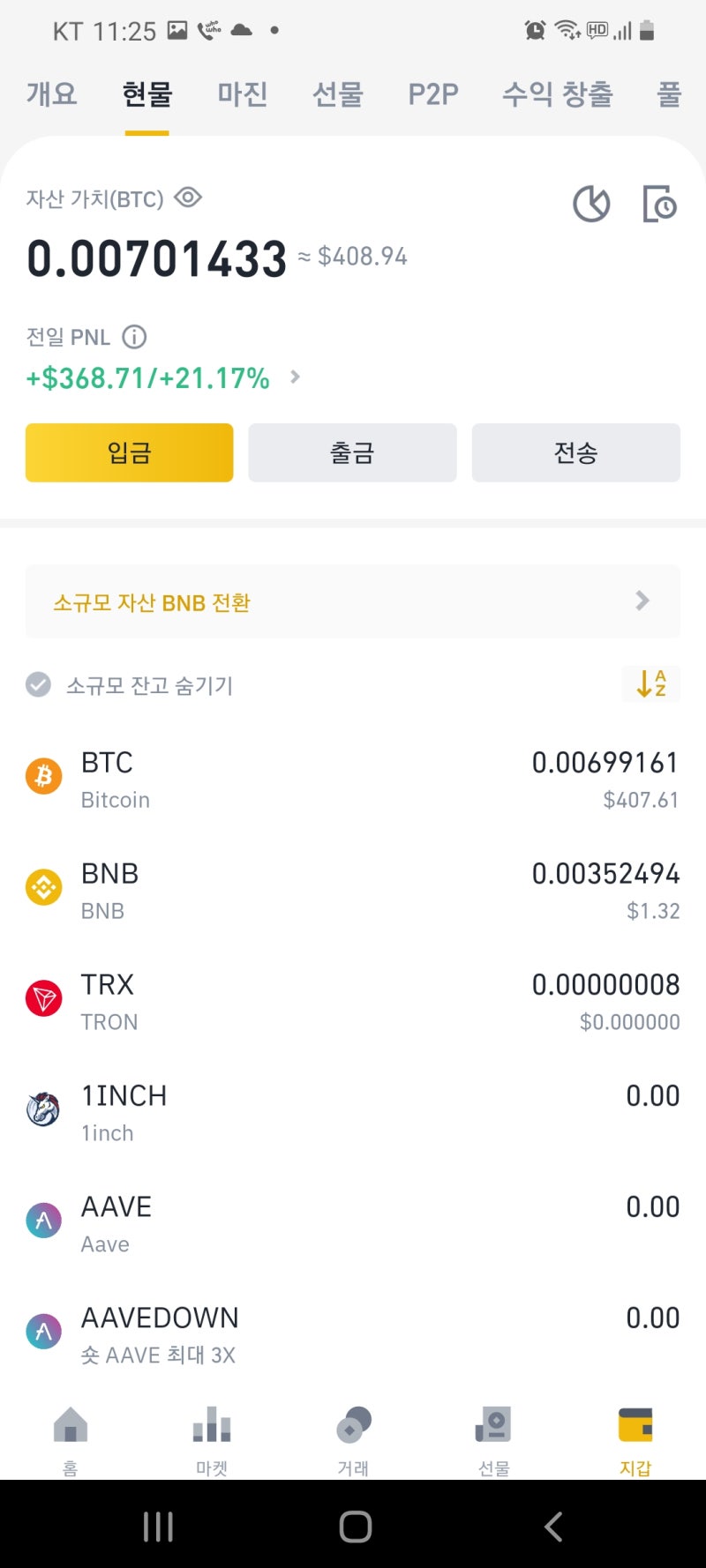Tap the Android back navigation arrow
Viewport: 706px width, 1568px height.
[x=552, y=1527]
